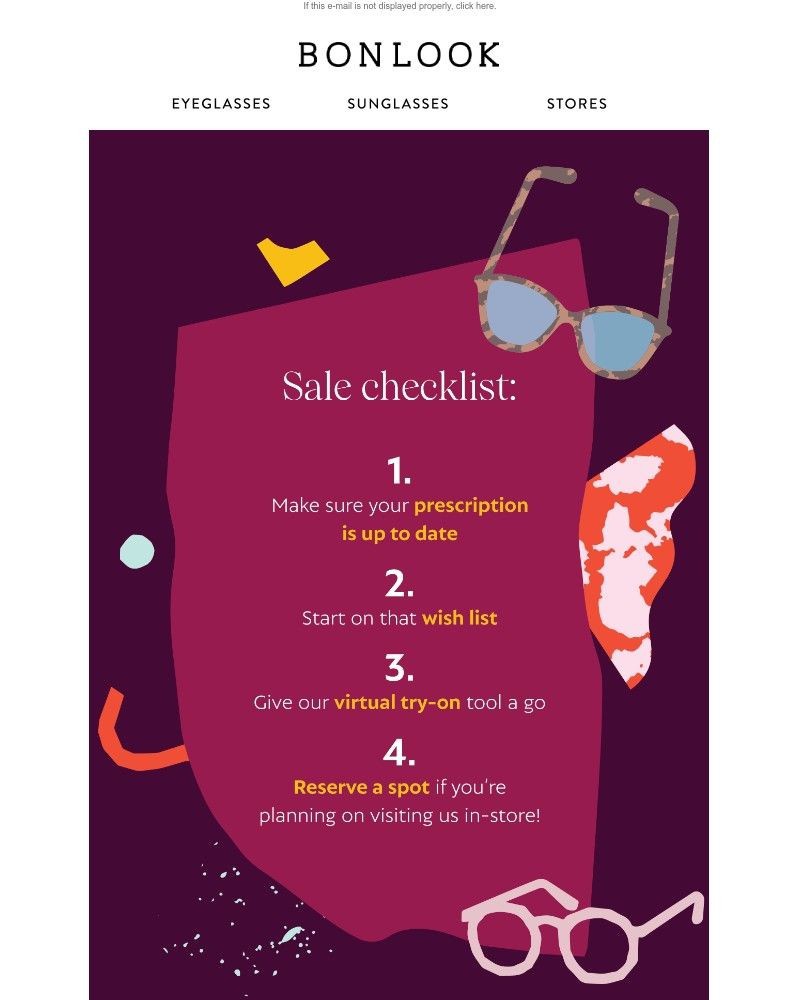Open the Eyeglasses section

click(x=221, y=104)
